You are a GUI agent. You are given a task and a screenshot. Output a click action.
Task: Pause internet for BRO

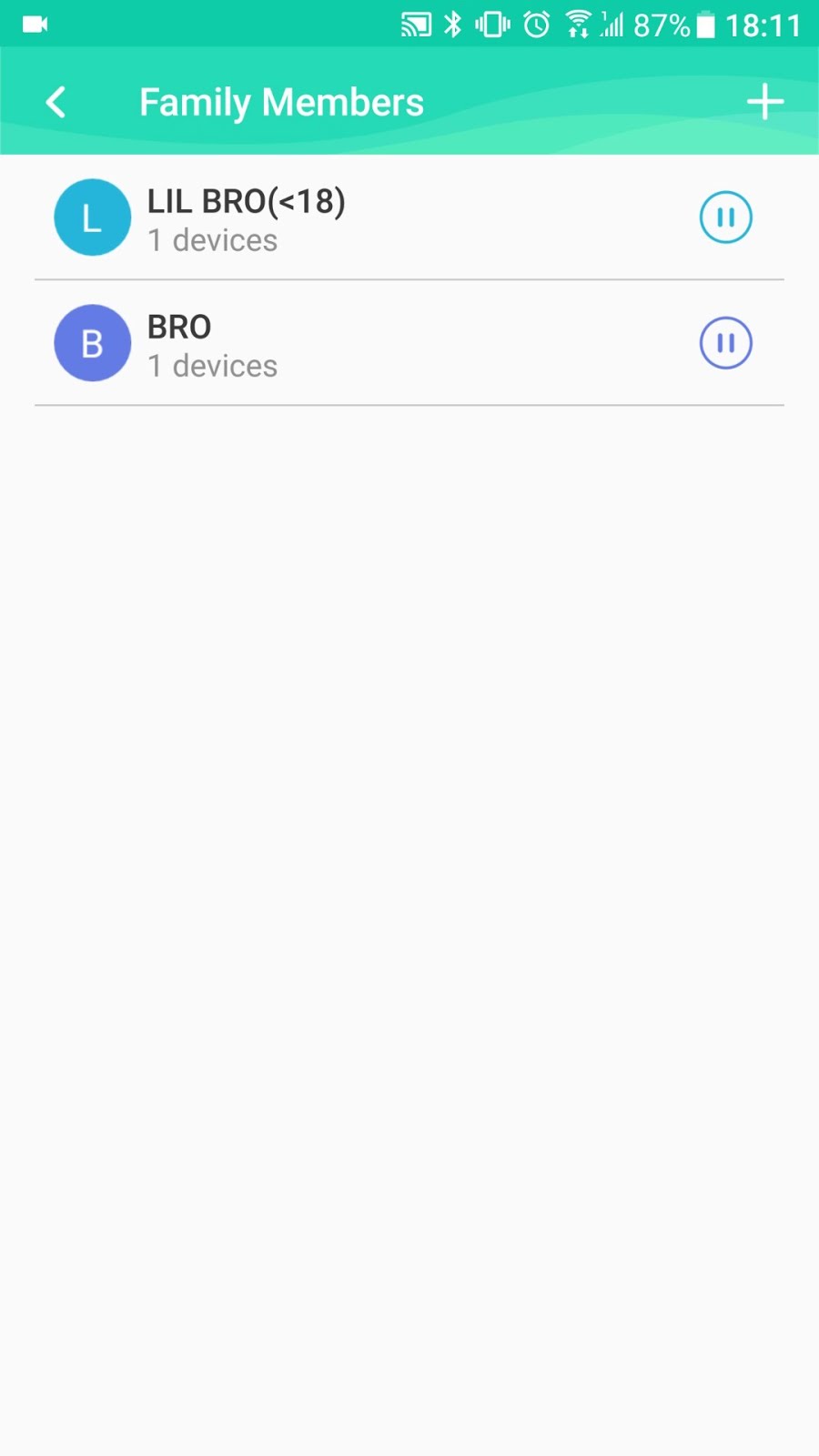725,343
